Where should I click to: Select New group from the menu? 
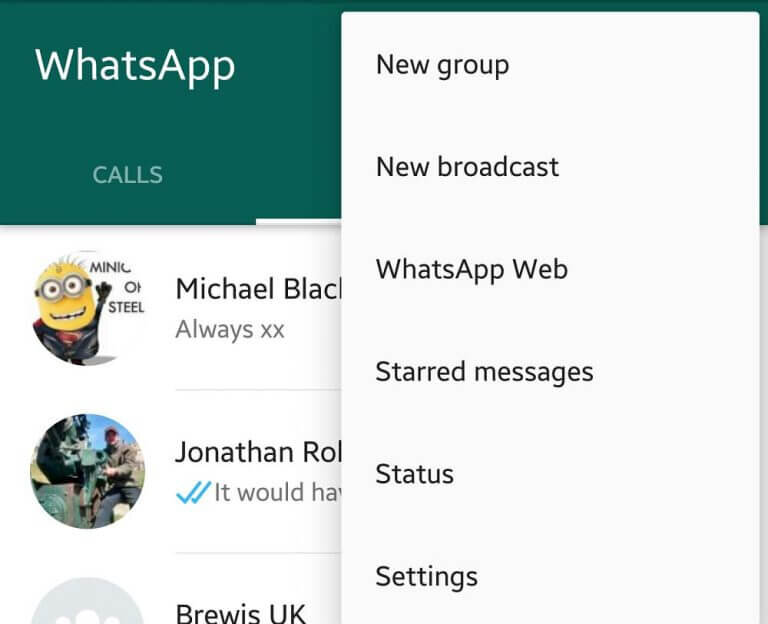pyautogui.click(x=442, y=65)
